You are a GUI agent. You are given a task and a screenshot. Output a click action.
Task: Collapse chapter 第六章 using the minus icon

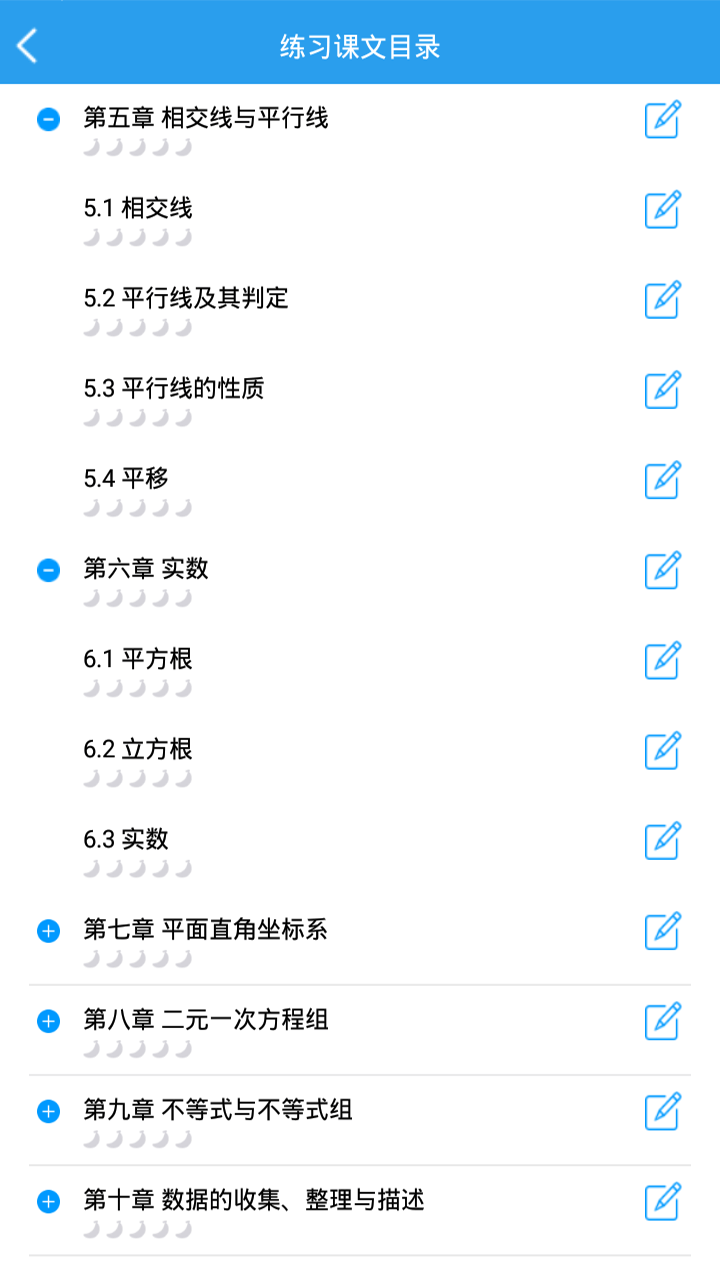click(47, 571)
